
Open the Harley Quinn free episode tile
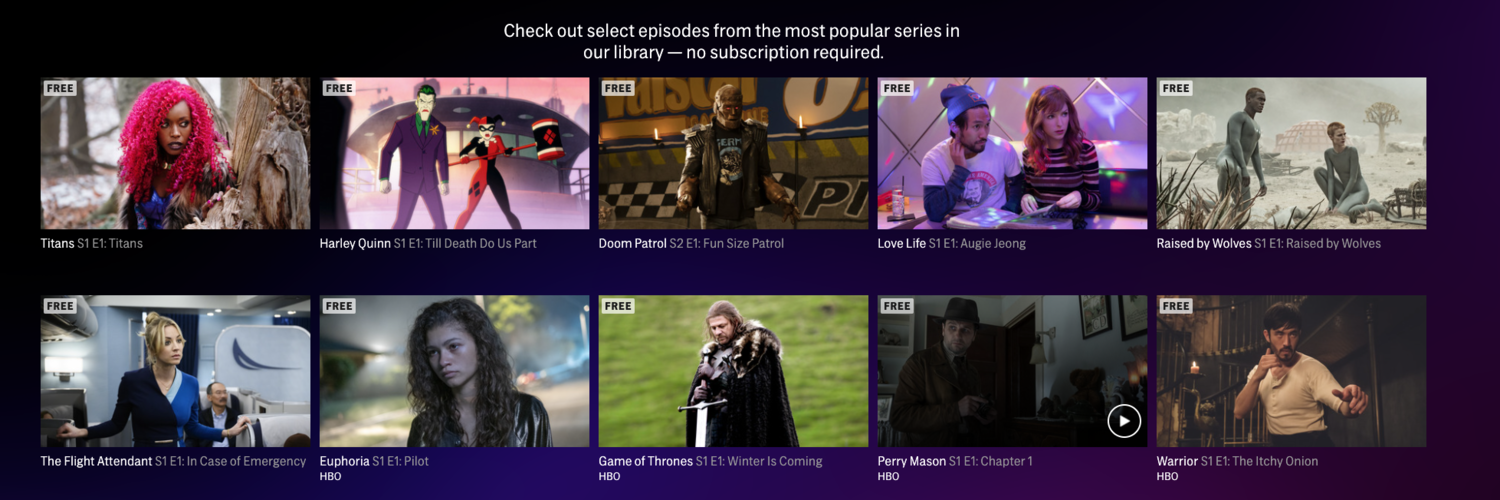pyautogui.click(x=454, y=153)
